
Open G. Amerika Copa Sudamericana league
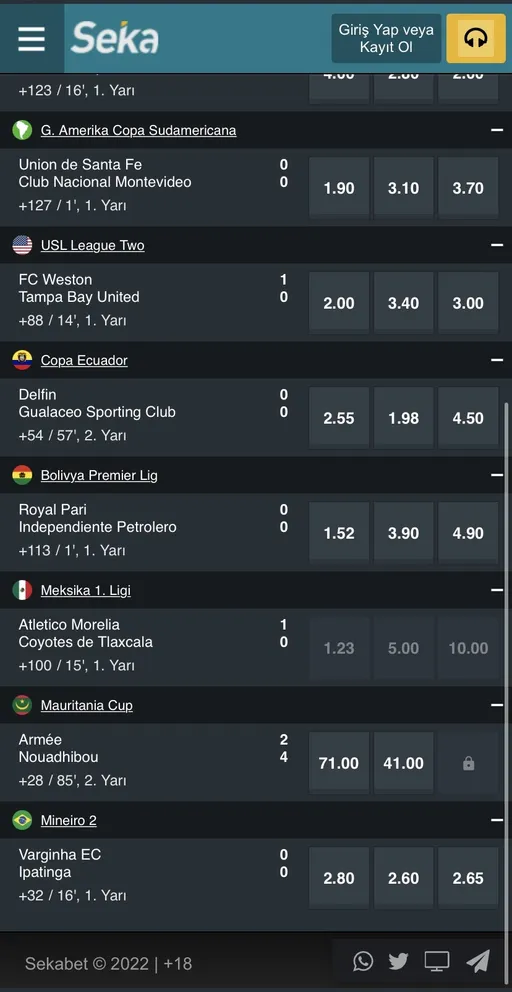[x=139, y=130]
